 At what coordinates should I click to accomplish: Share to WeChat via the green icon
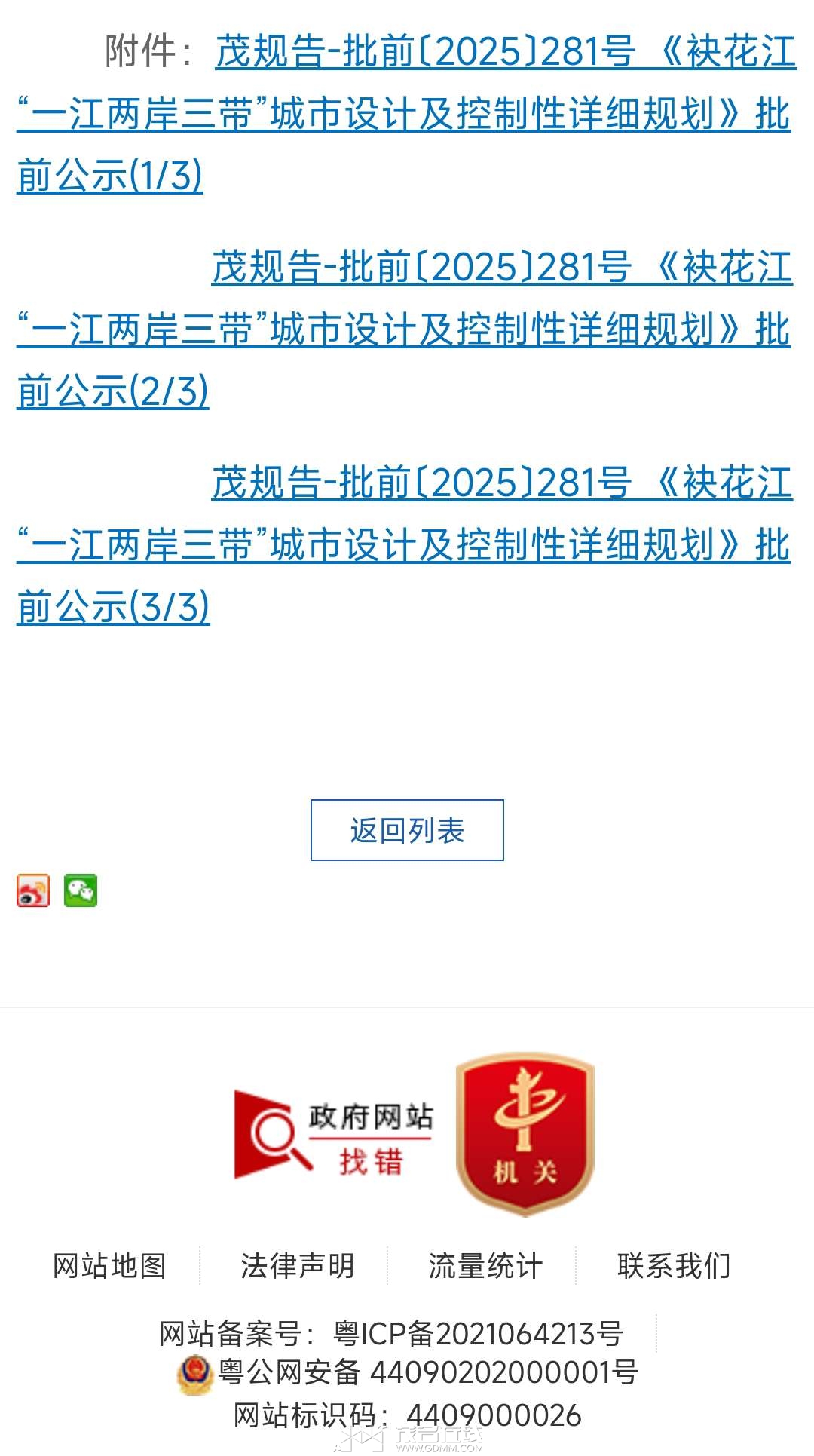81,890
